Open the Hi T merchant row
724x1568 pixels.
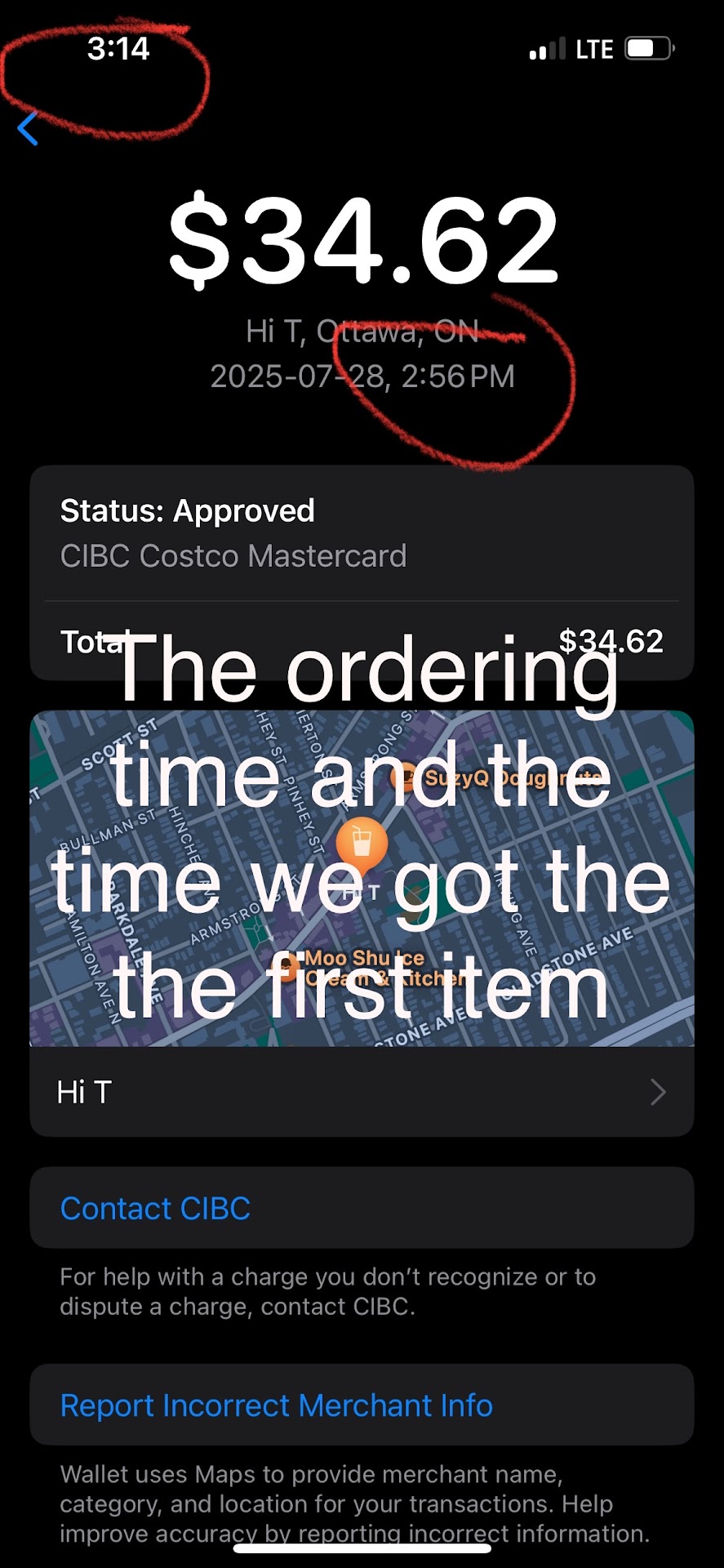(x=361, y=1092)
